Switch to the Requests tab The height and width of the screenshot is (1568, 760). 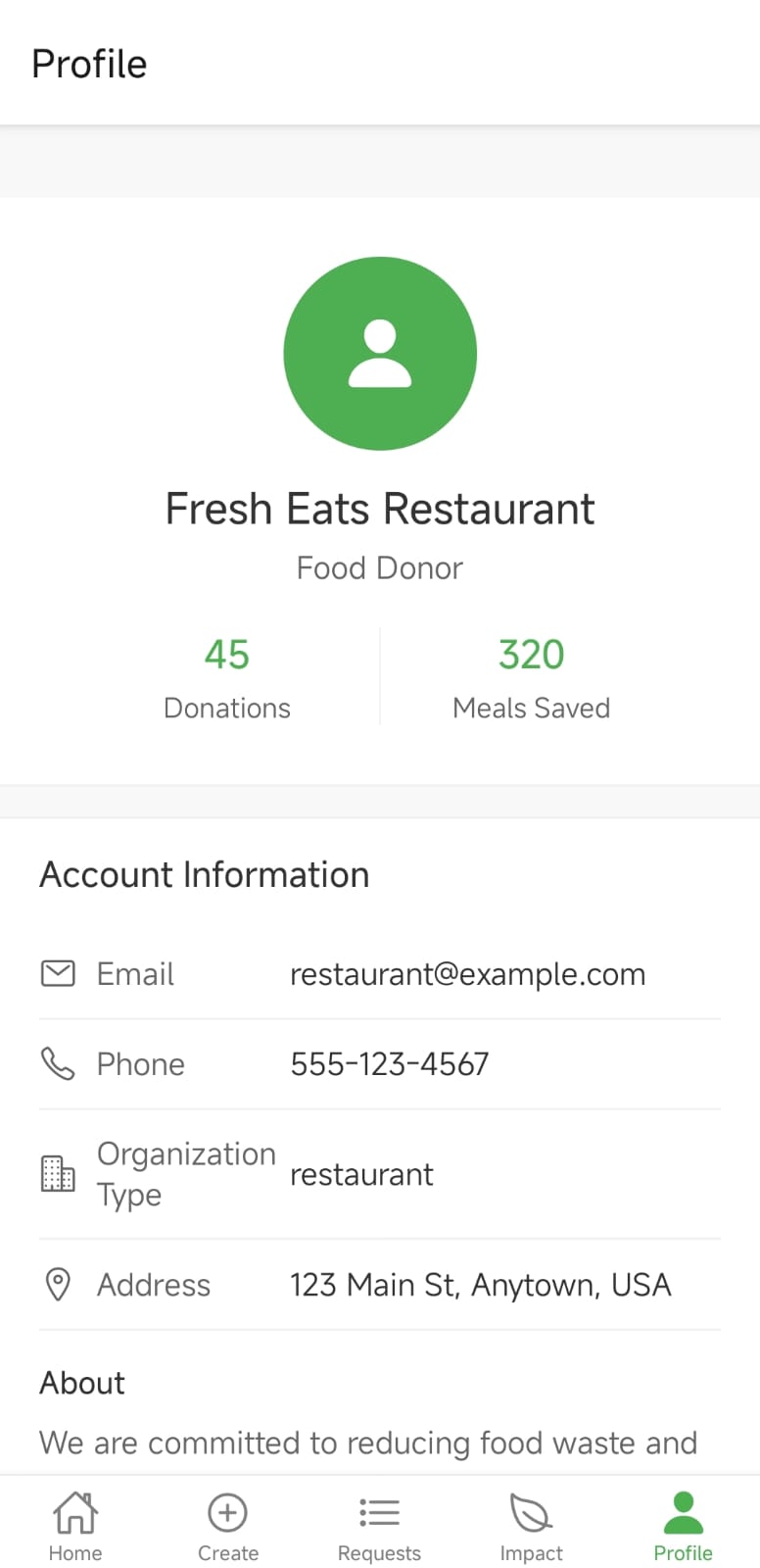[379, 1526]
